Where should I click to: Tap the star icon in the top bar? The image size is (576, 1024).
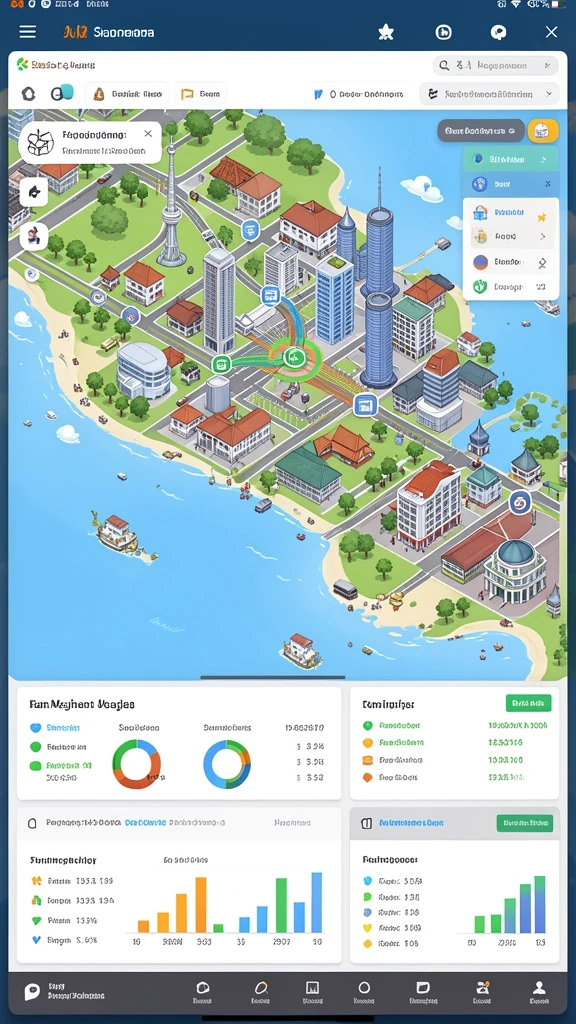click(x=386, y=32)
